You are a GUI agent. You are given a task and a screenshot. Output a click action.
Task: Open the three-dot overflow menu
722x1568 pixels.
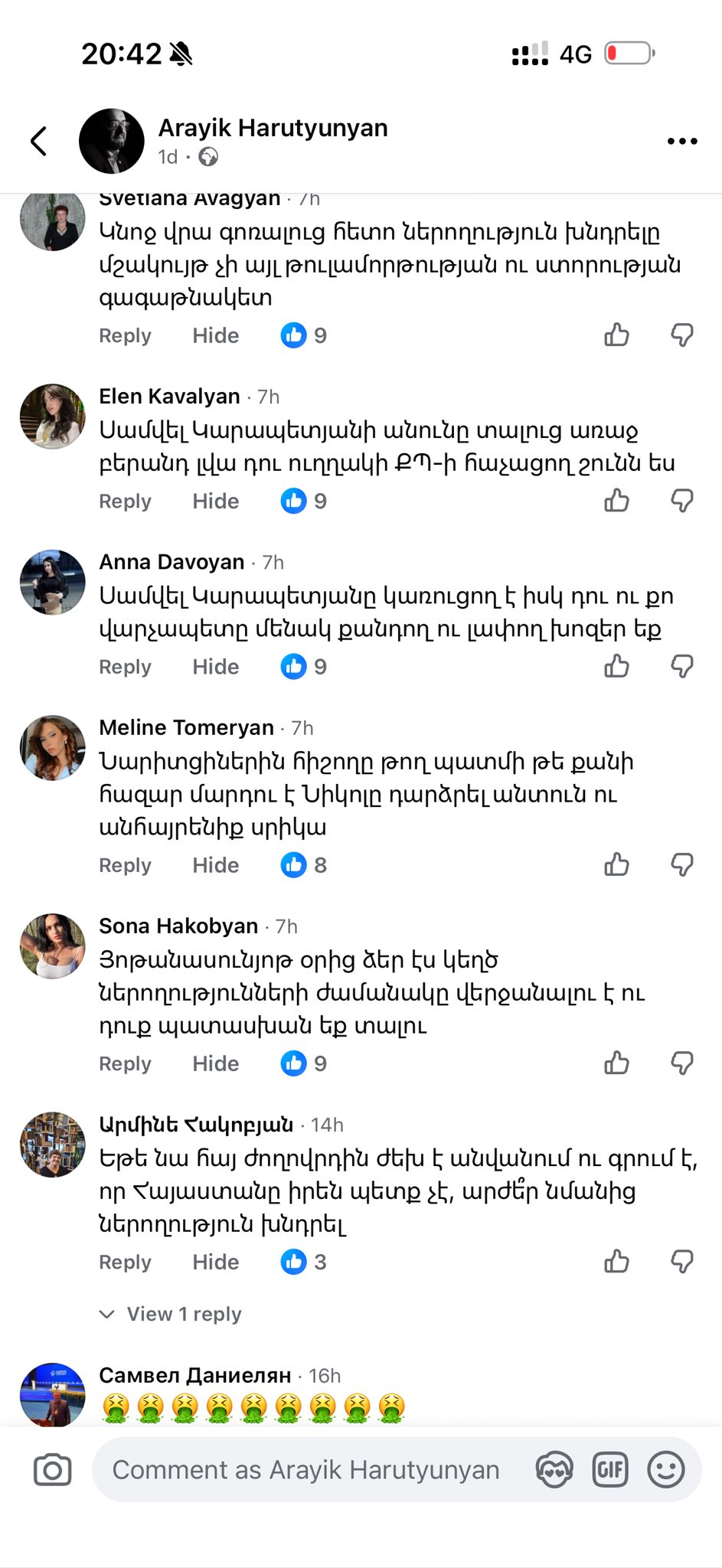[x=681, y=142]
